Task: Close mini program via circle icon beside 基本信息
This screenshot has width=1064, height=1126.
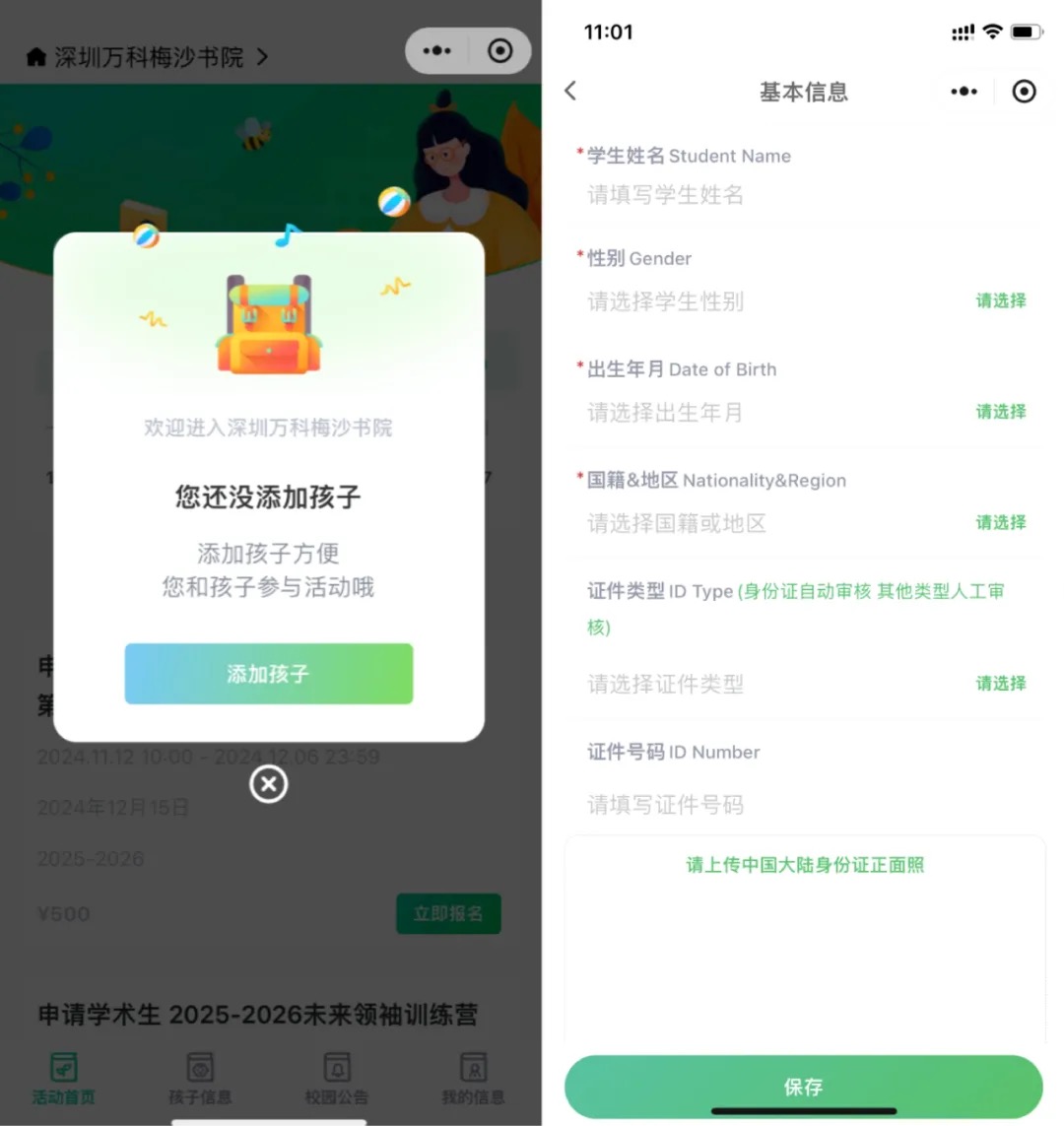Action: pos(1024,92)
